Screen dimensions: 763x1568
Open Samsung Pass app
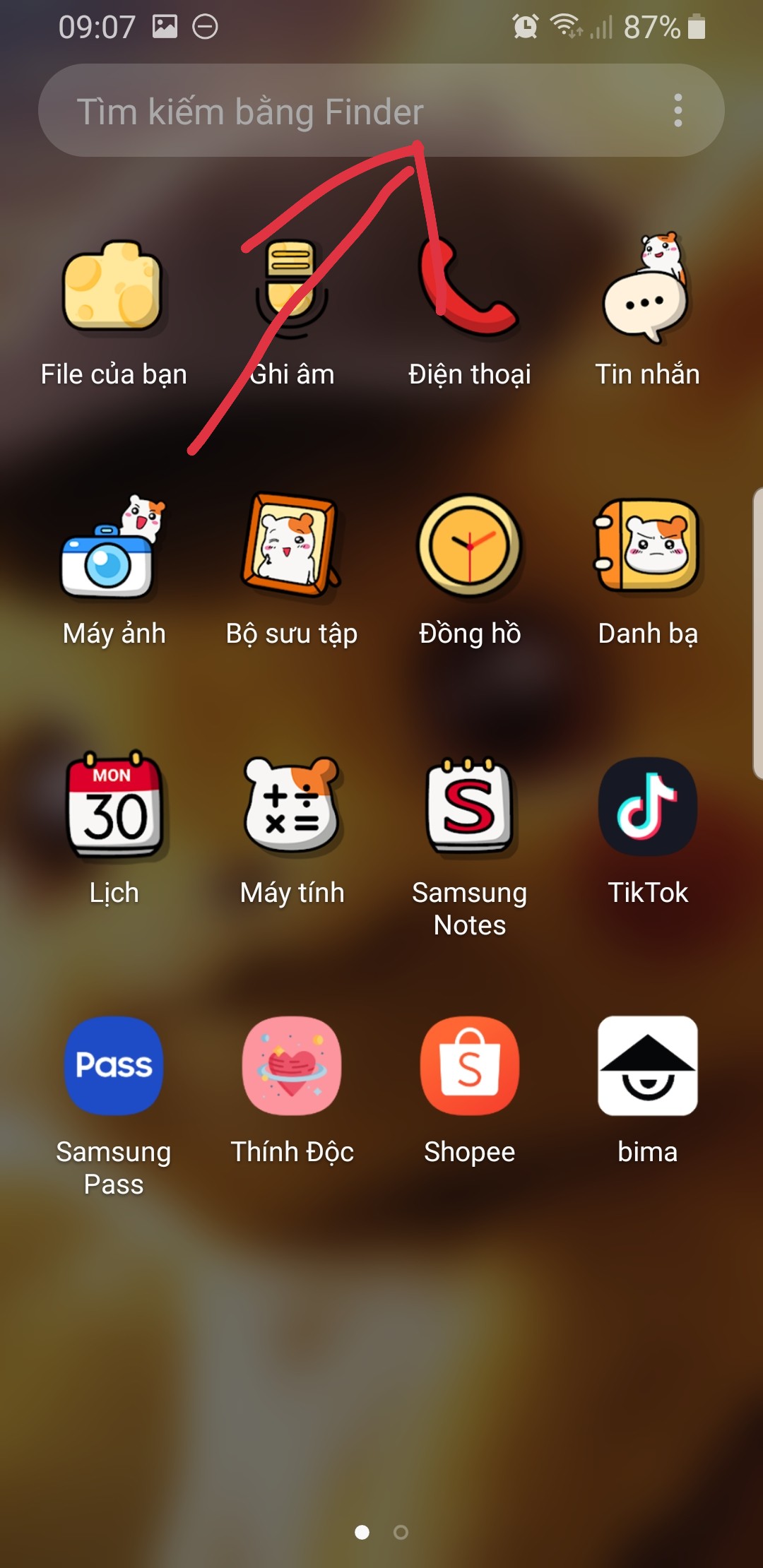tap(114, 1066)
